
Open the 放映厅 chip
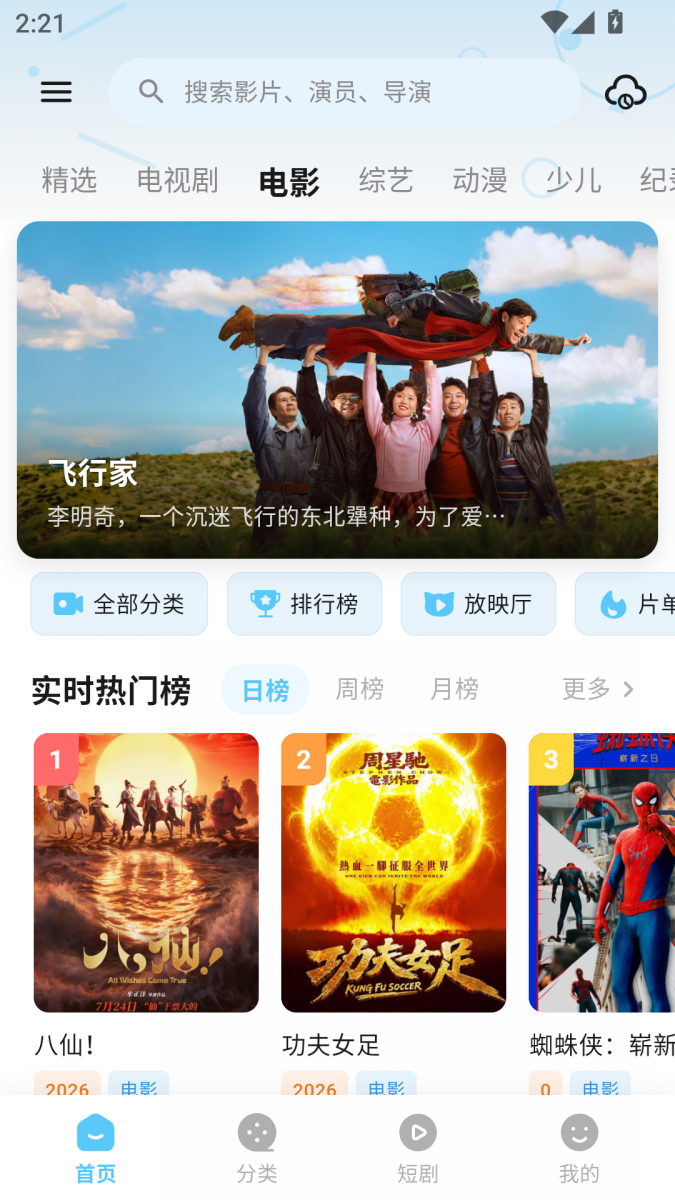(x=478, y=604)
